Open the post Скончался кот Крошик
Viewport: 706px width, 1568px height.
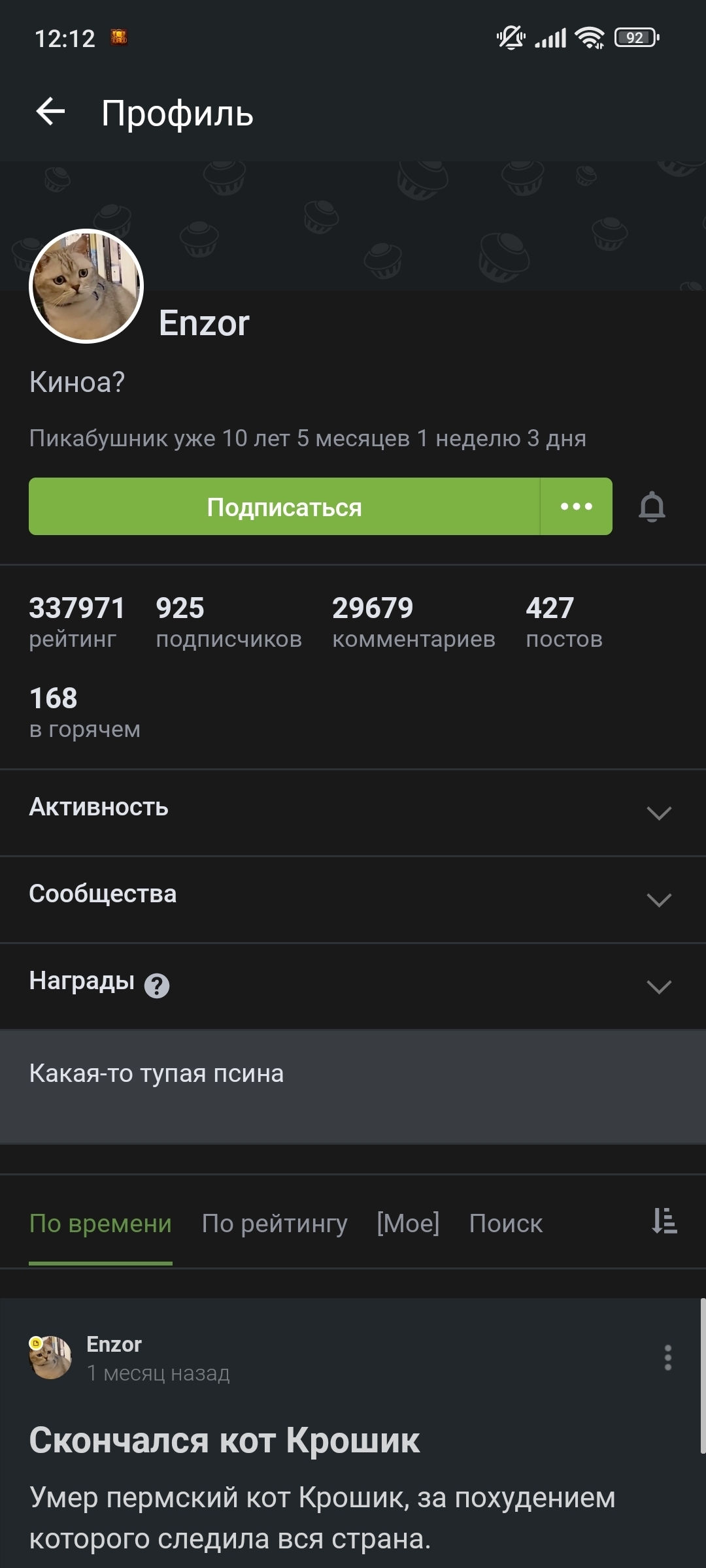(x=224, y=1440)
